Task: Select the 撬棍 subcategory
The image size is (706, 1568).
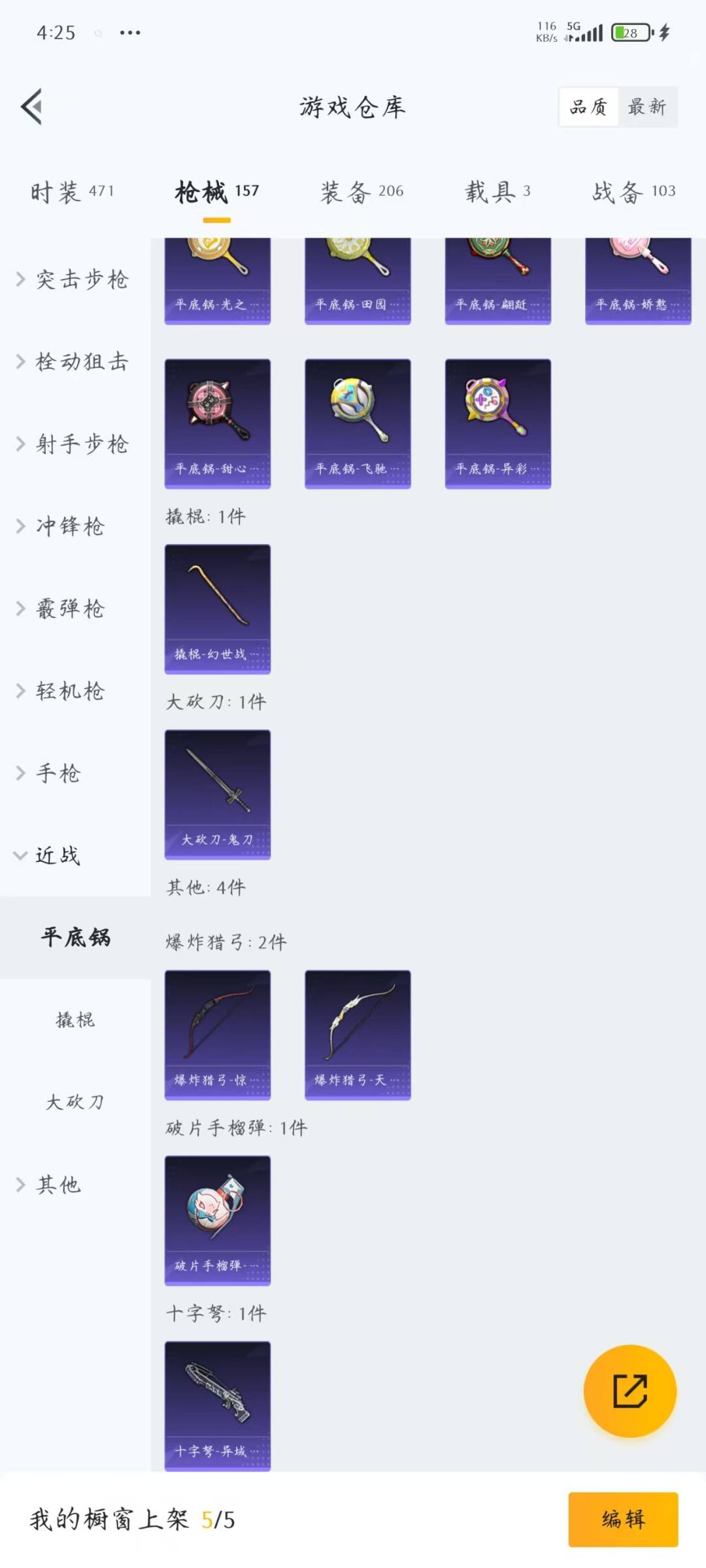Action: click(x=75, y=1020)
